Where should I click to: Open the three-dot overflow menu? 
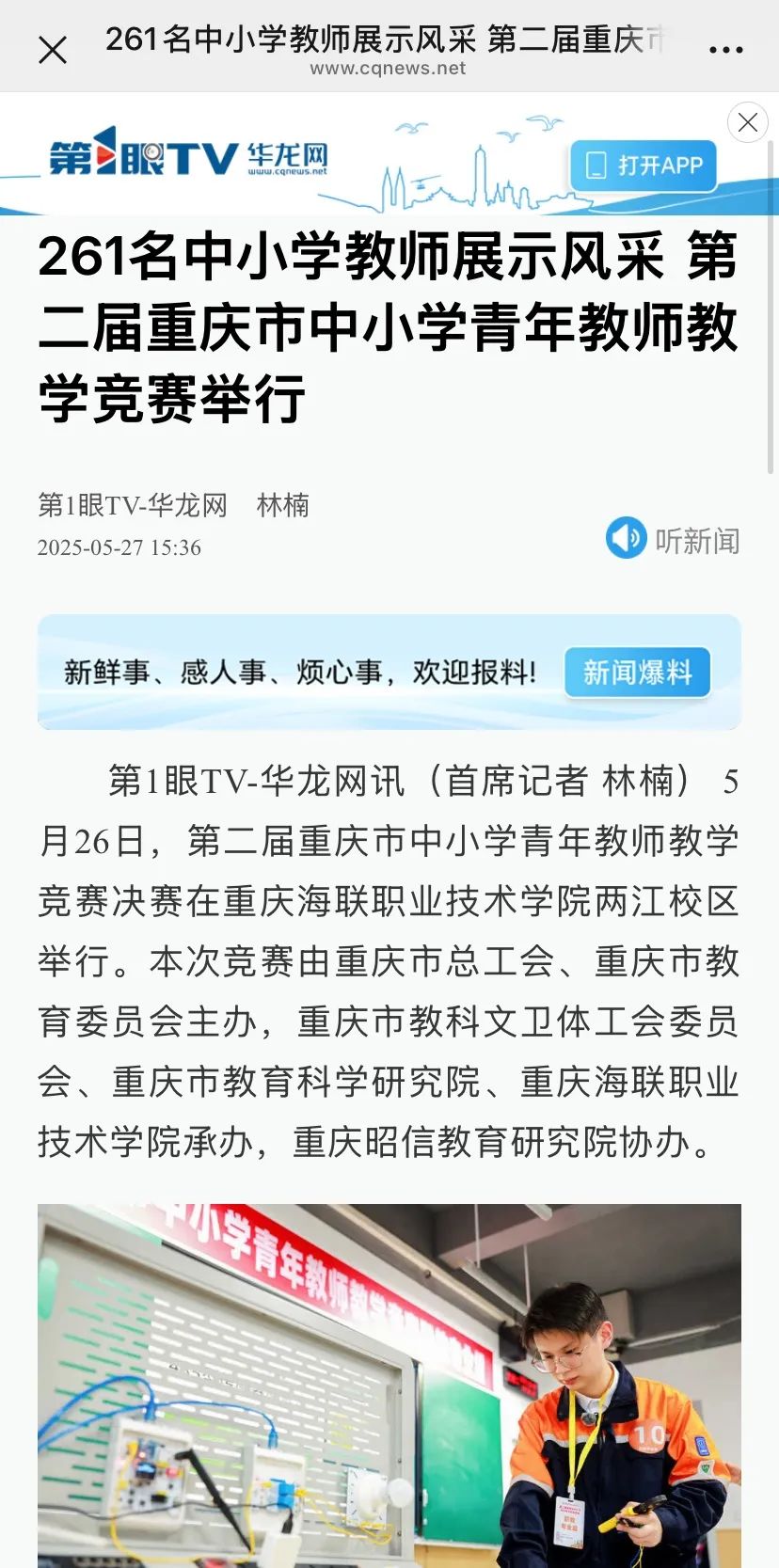coord(725,50)
